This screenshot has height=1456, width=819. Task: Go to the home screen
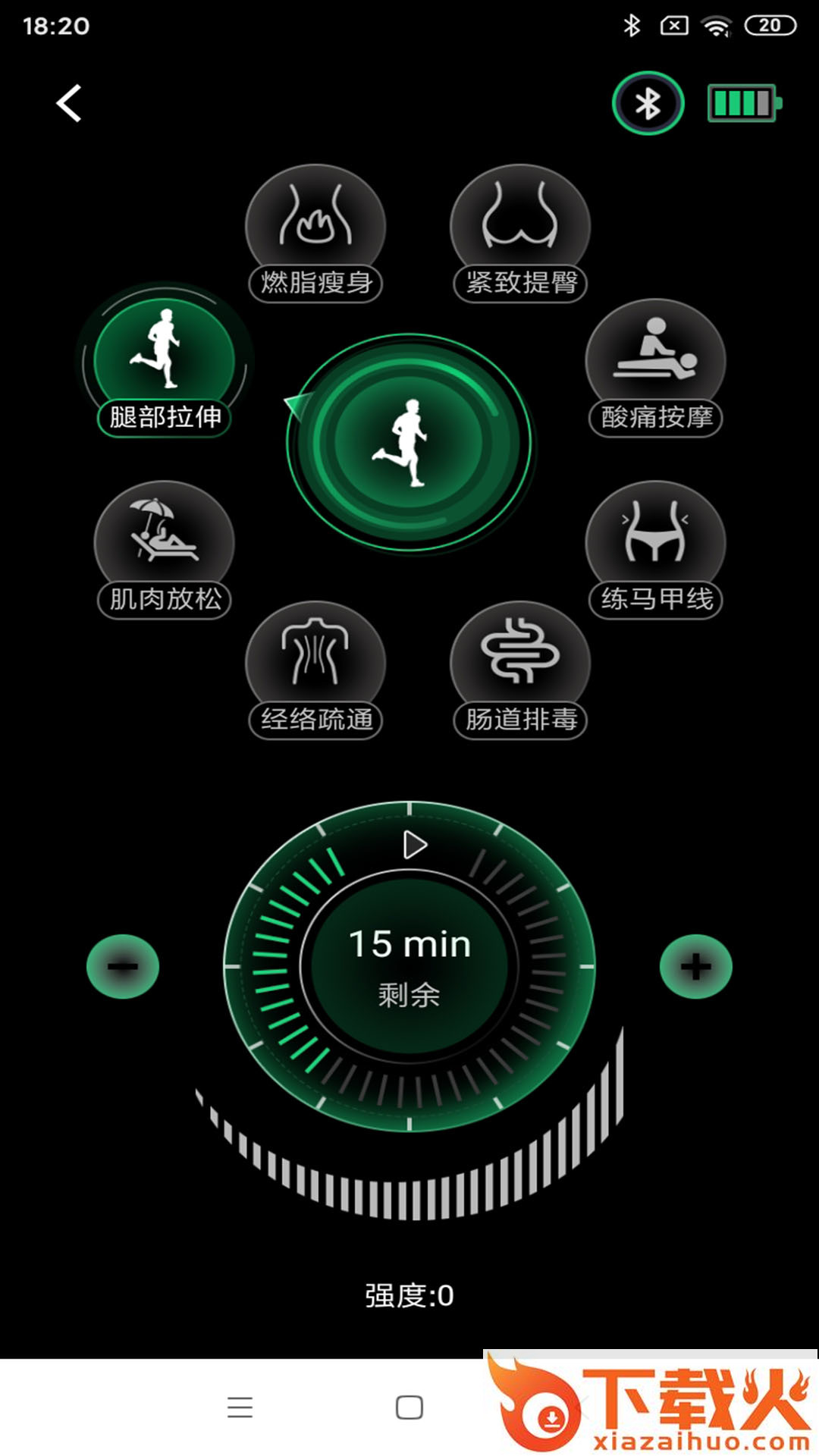[x=409, y=1407]
